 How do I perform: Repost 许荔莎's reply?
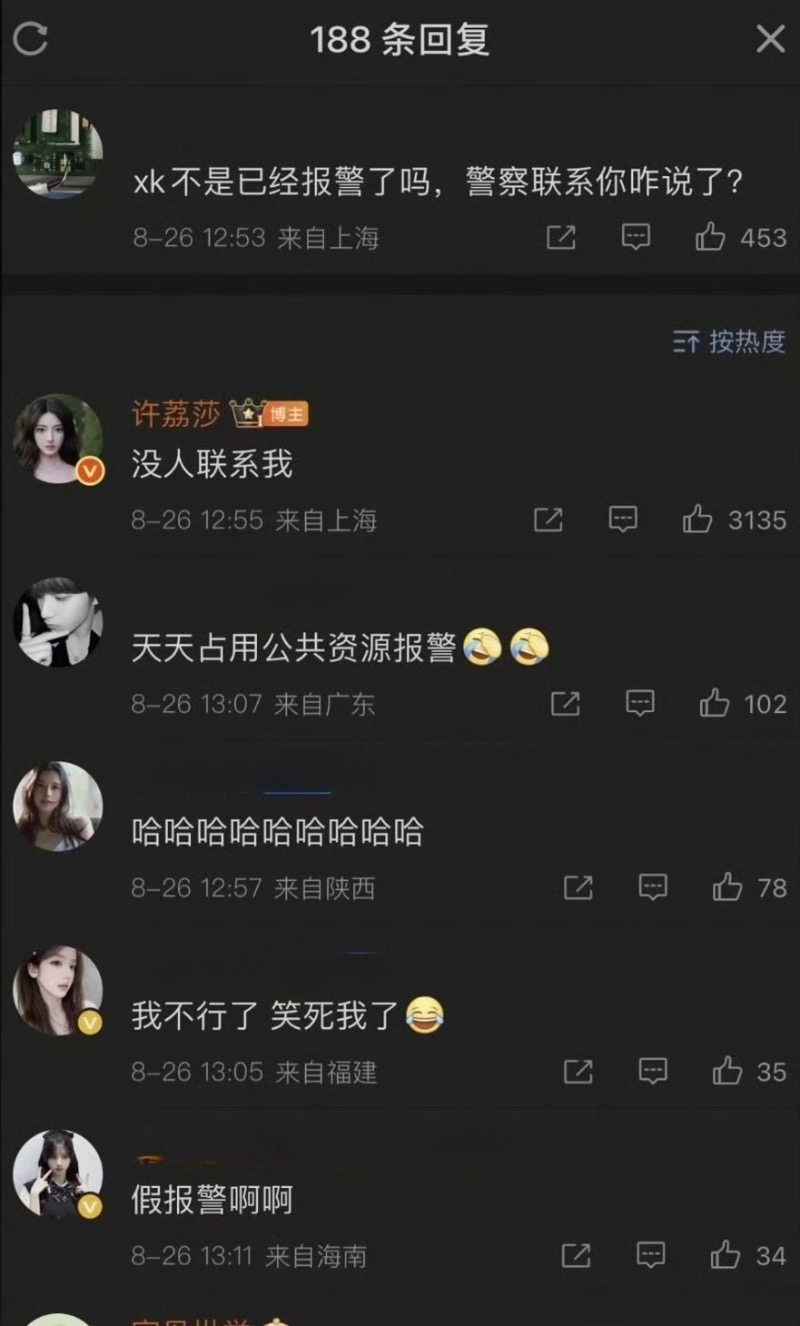(x=548, y=519)
